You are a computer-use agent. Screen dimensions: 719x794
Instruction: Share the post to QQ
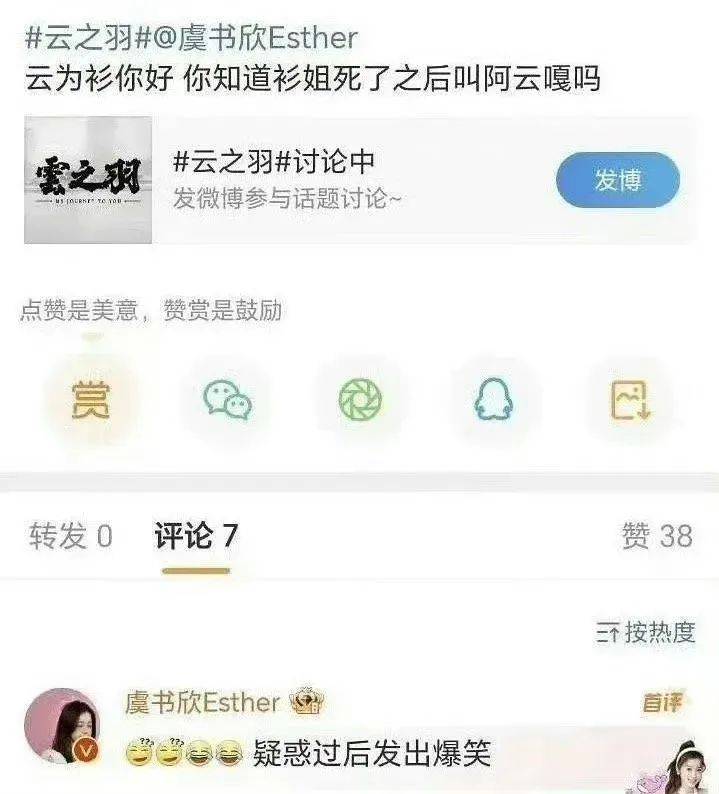click(x=496, y=401)
